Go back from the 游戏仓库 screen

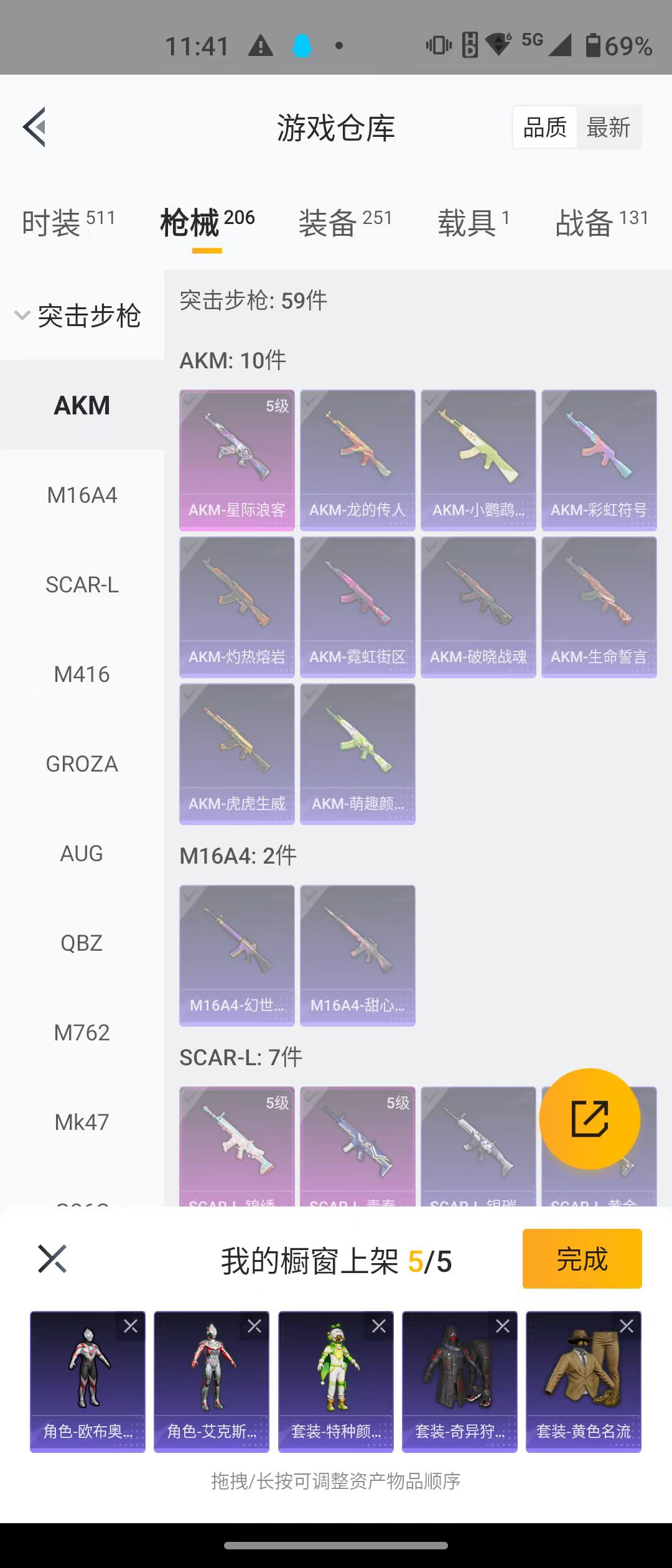(35, 127)
